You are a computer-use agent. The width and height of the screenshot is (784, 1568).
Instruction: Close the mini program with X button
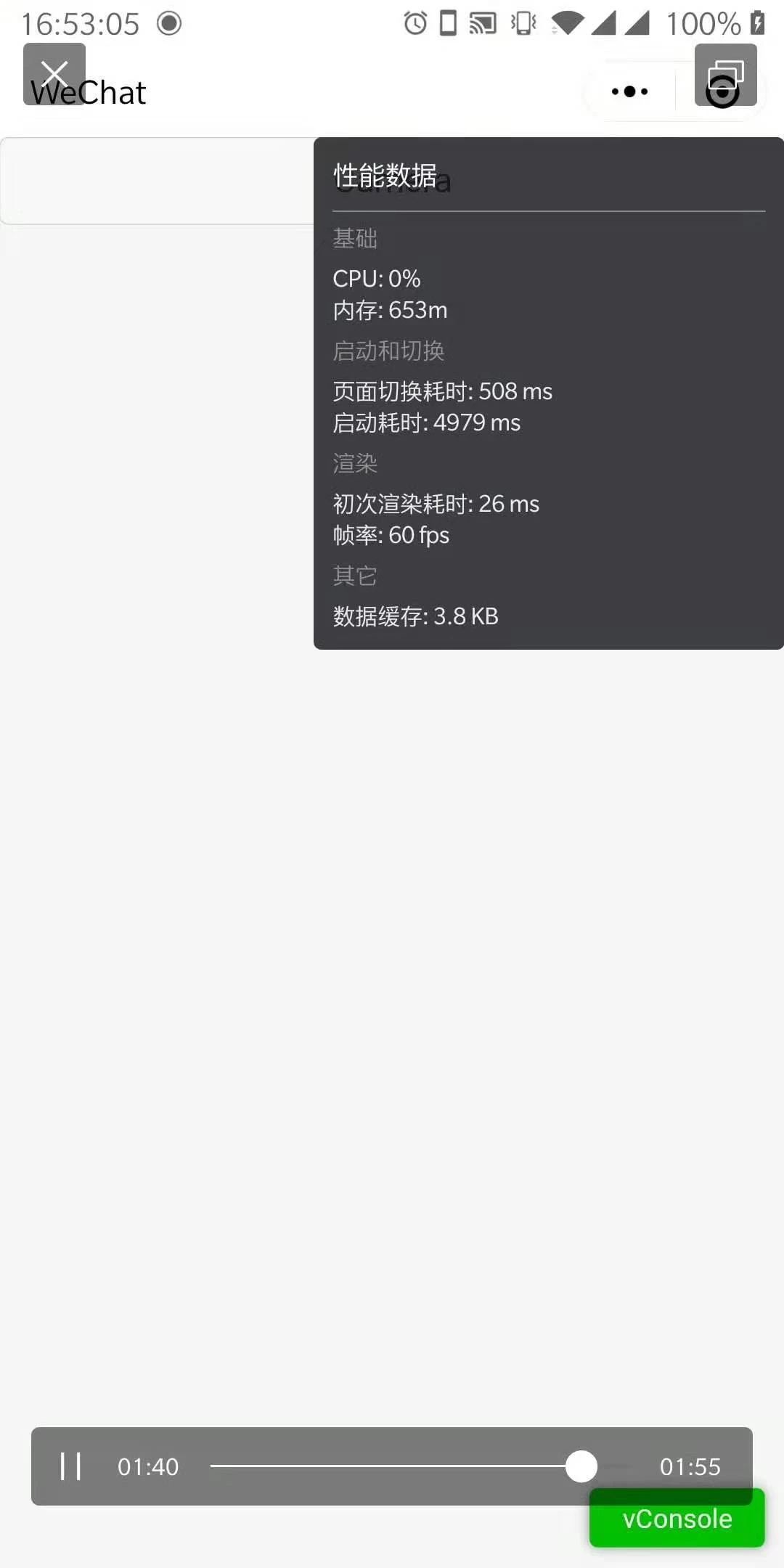tap(54, 74)
